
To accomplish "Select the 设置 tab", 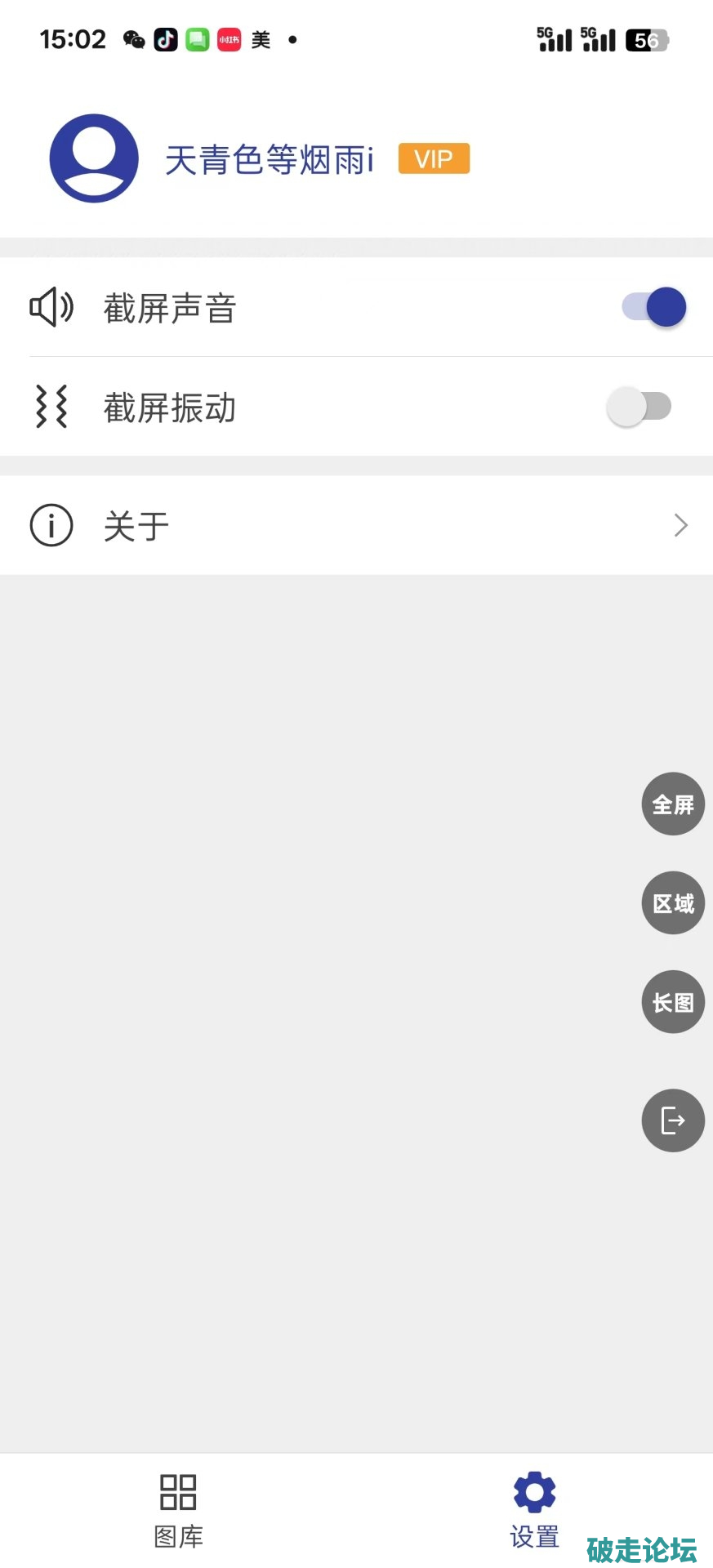I will [x=534, y=1511].
